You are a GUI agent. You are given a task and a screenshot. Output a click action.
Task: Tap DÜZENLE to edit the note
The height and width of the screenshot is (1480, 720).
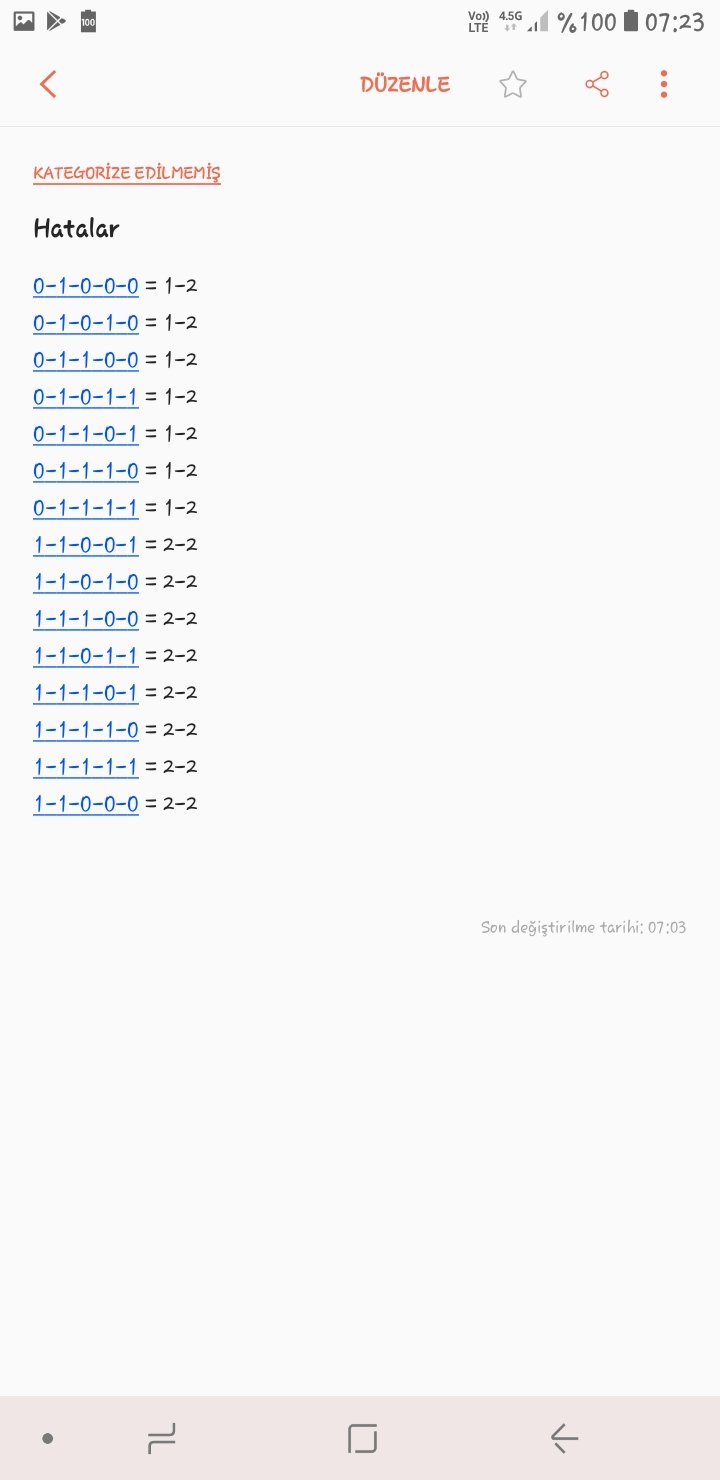[405, 85]
